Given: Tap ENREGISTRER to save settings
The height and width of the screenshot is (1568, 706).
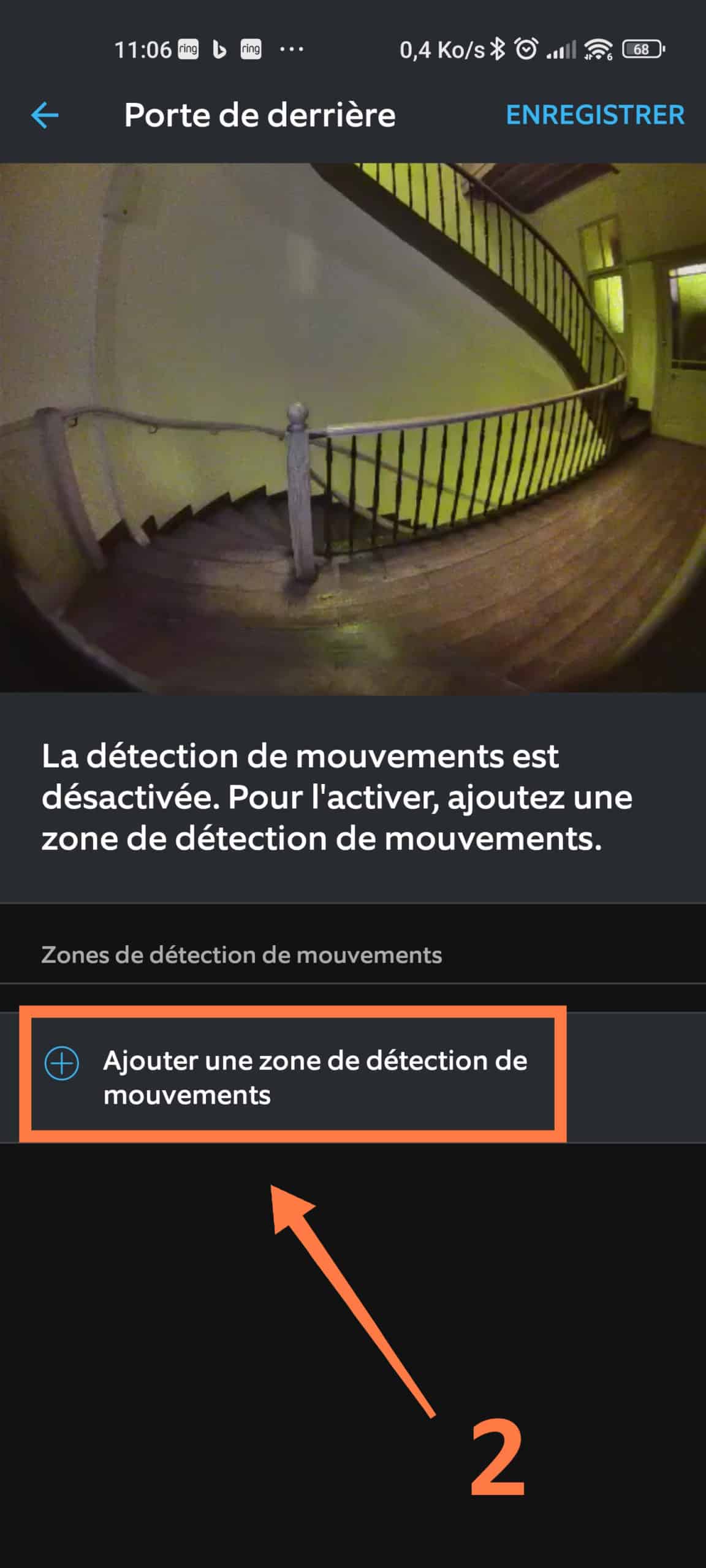Looking at the screenshot, I should 595,115.
